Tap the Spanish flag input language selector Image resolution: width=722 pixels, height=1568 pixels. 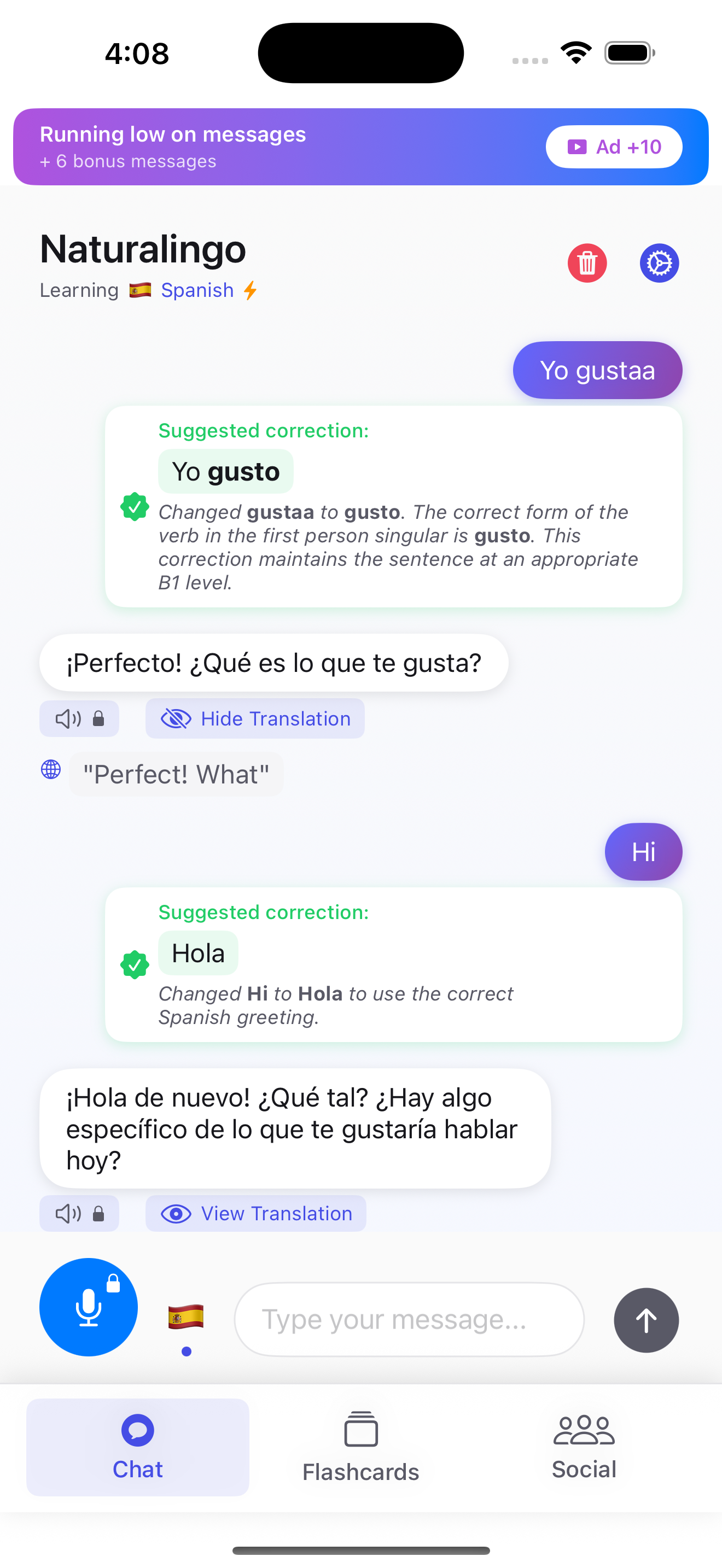185,1317
